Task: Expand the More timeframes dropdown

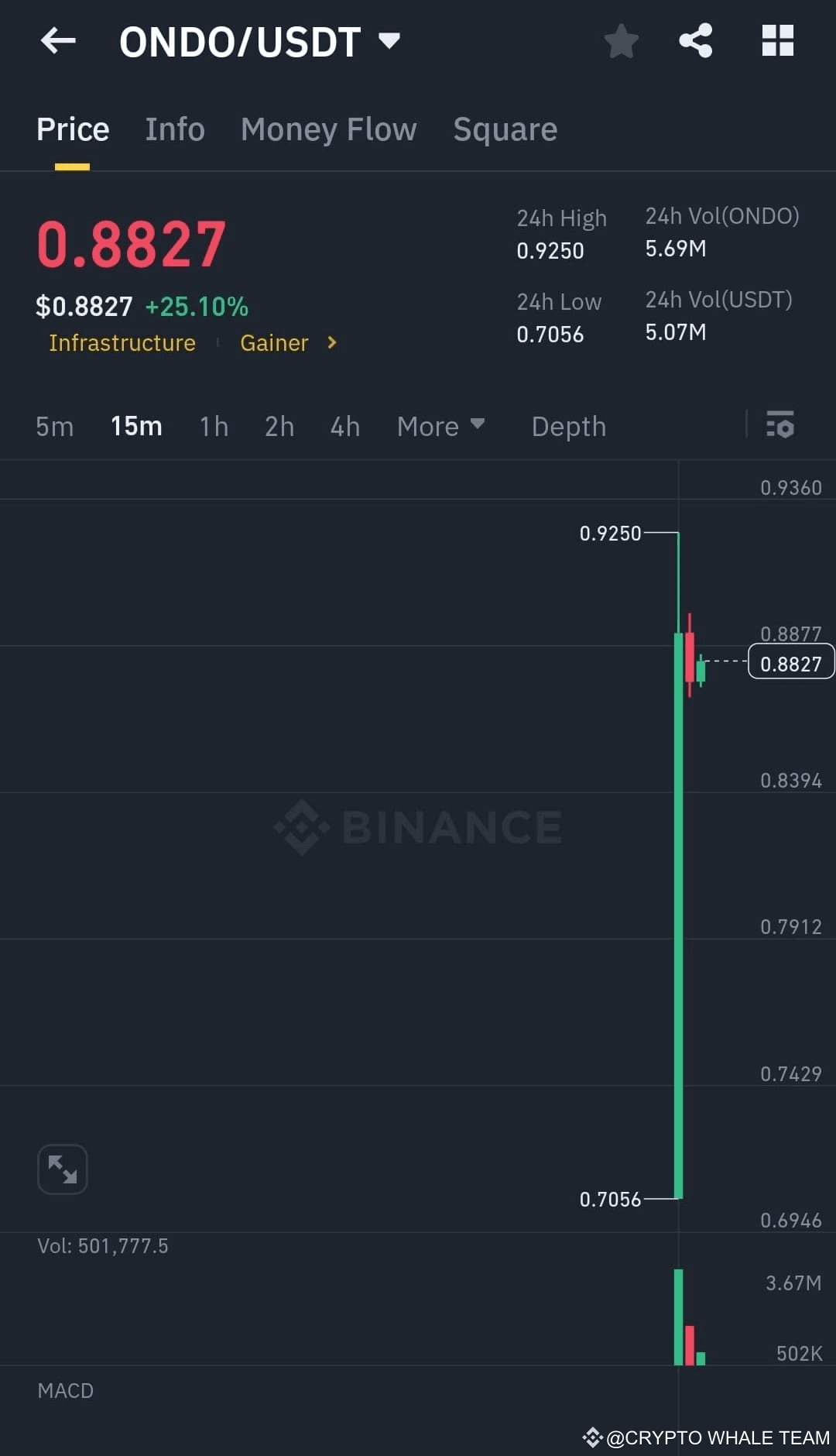Action: pyautogui.click(x=440, y=426)
